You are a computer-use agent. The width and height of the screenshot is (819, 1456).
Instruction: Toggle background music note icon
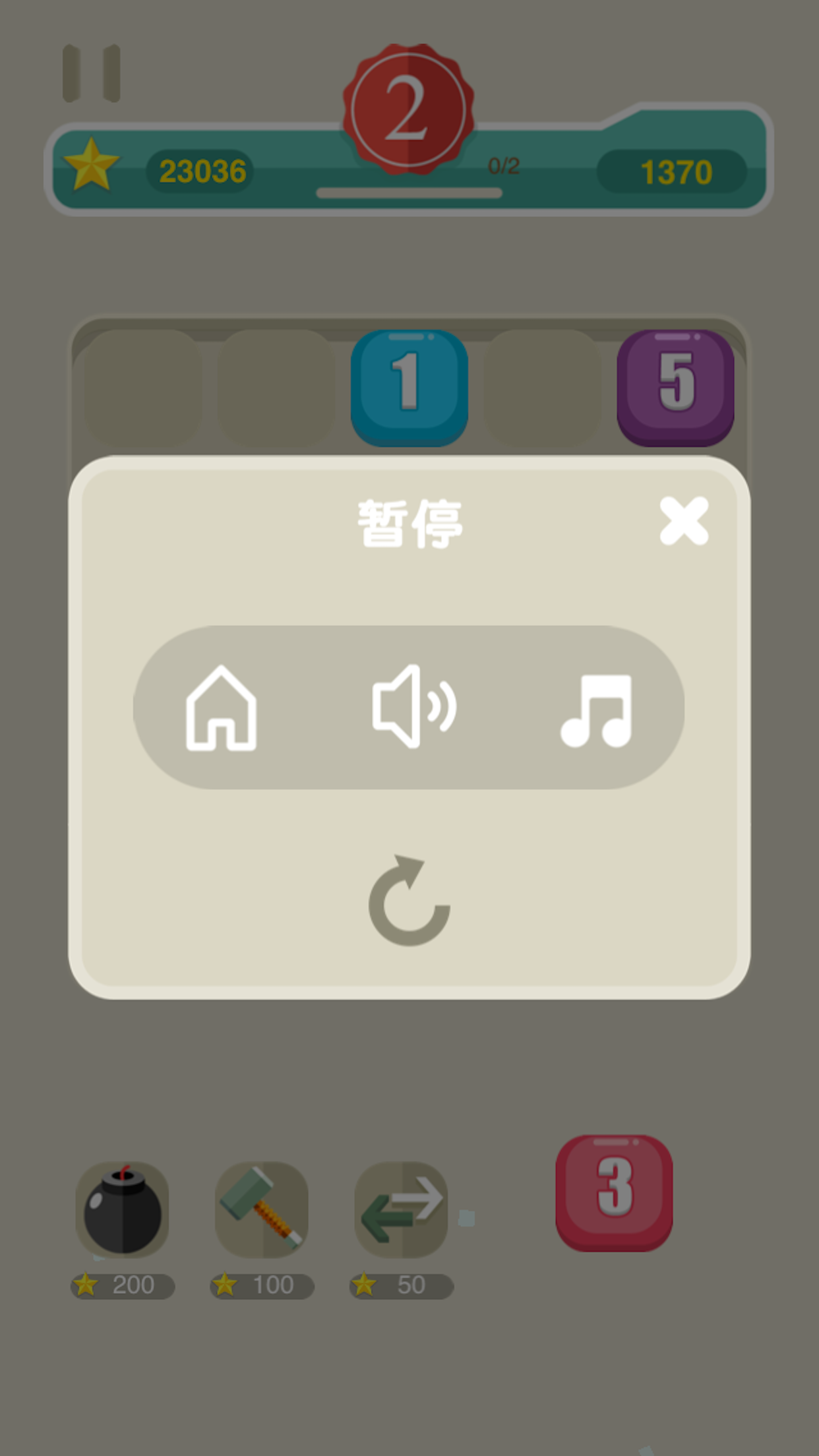click(x=597, y=710)
